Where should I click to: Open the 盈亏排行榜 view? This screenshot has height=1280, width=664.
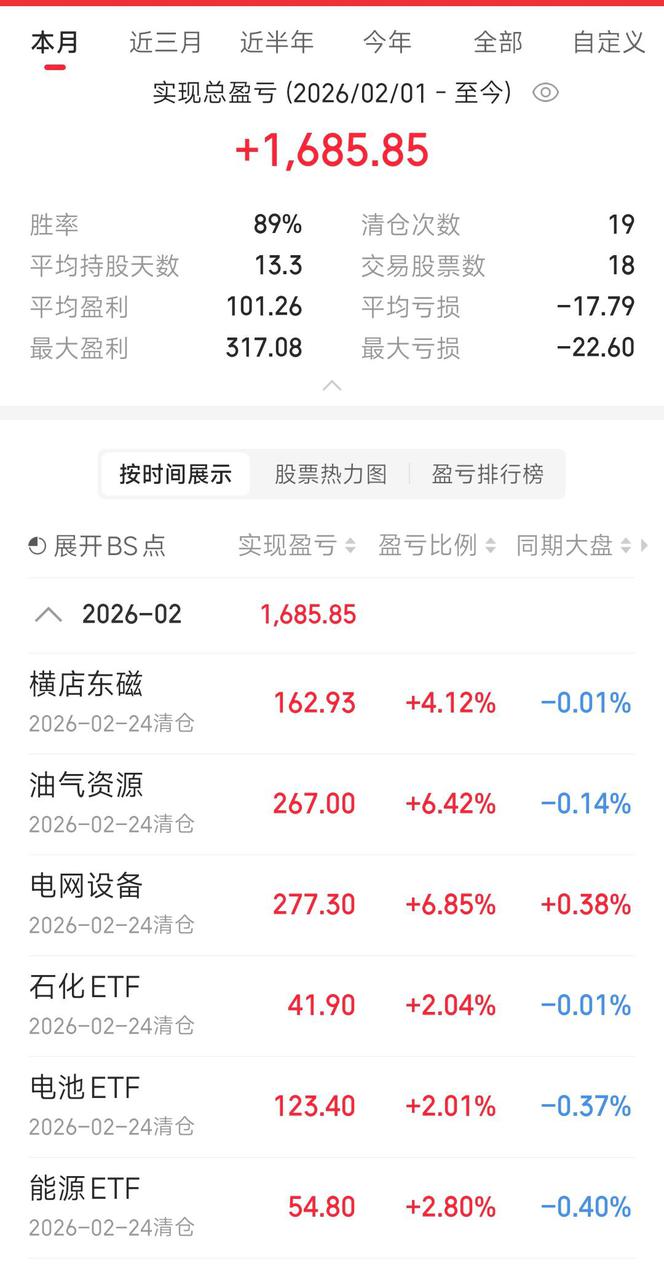coord(487,474)
